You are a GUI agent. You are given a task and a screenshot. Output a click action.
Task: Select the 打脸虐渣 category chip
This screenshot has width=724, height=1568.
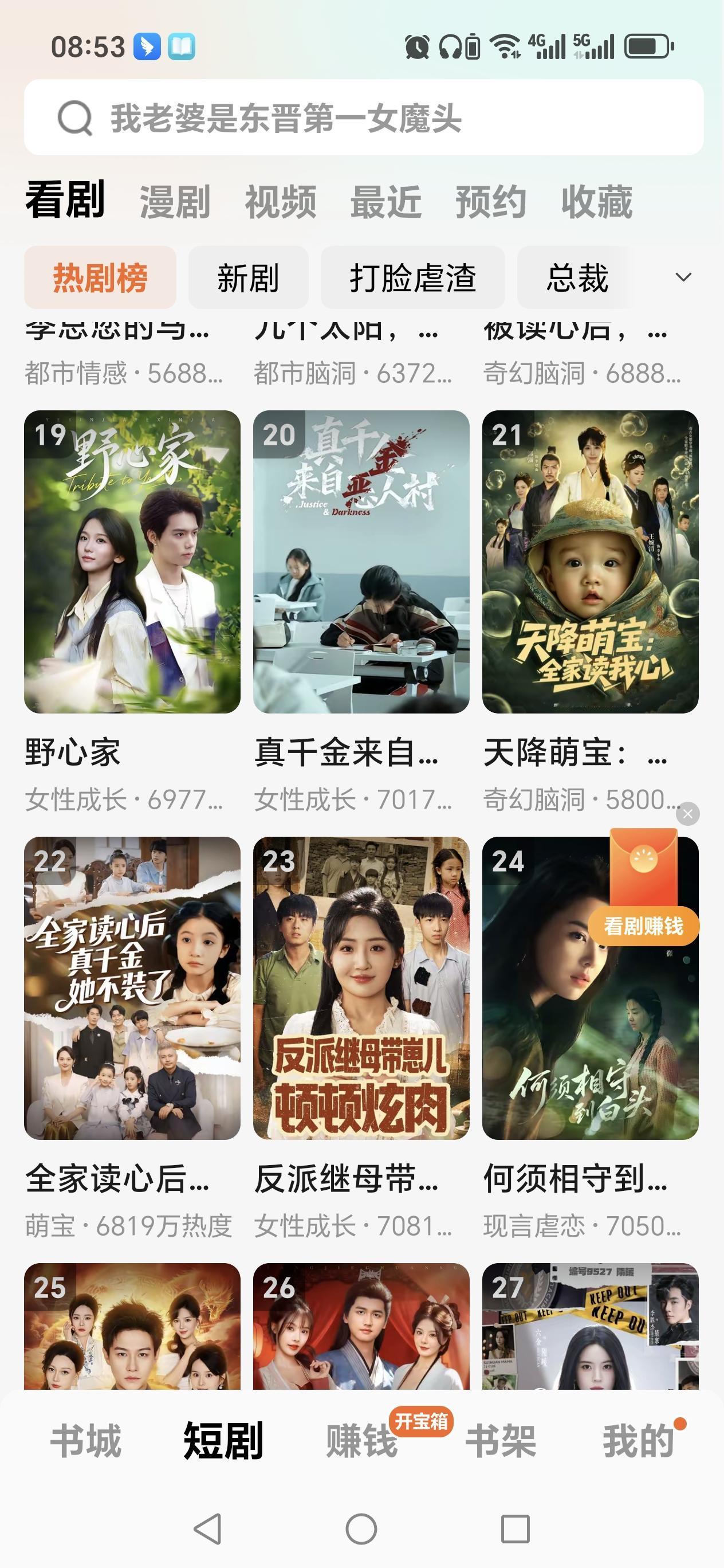(412, 278)
